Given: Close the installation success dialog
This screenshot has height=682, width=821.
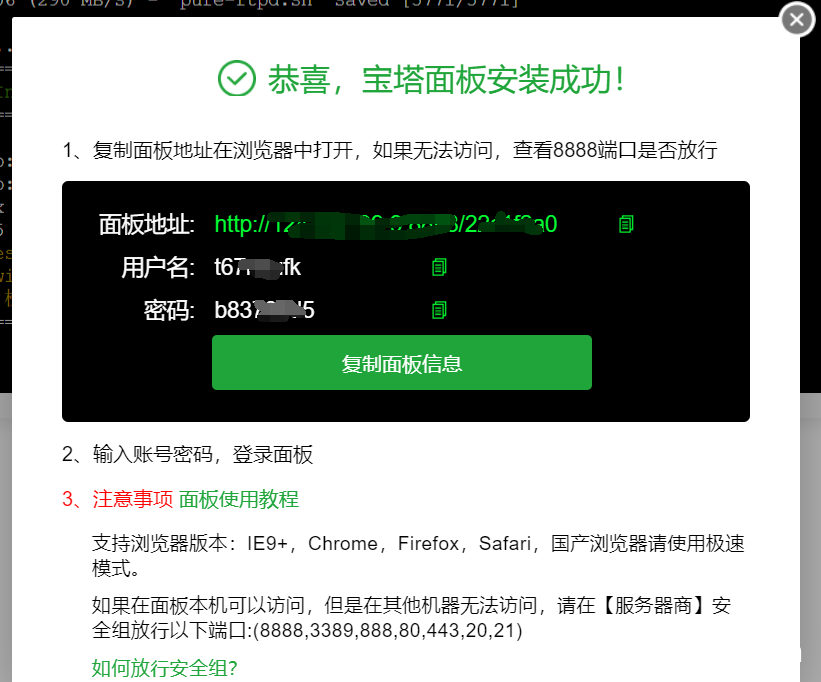Looking at the screenshot, I should click(796, 20).
